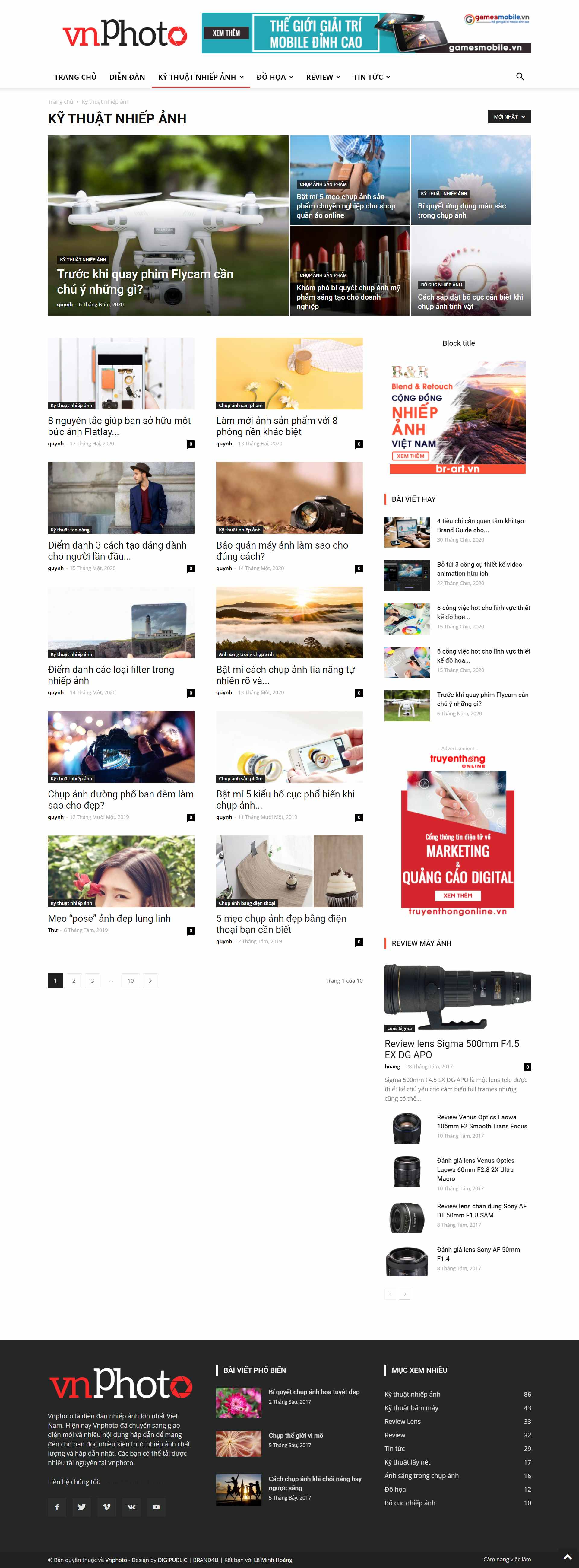The image size is (579, 1568).
Task: Open the Twitter icon in the footer
Action: (81, 1508)
